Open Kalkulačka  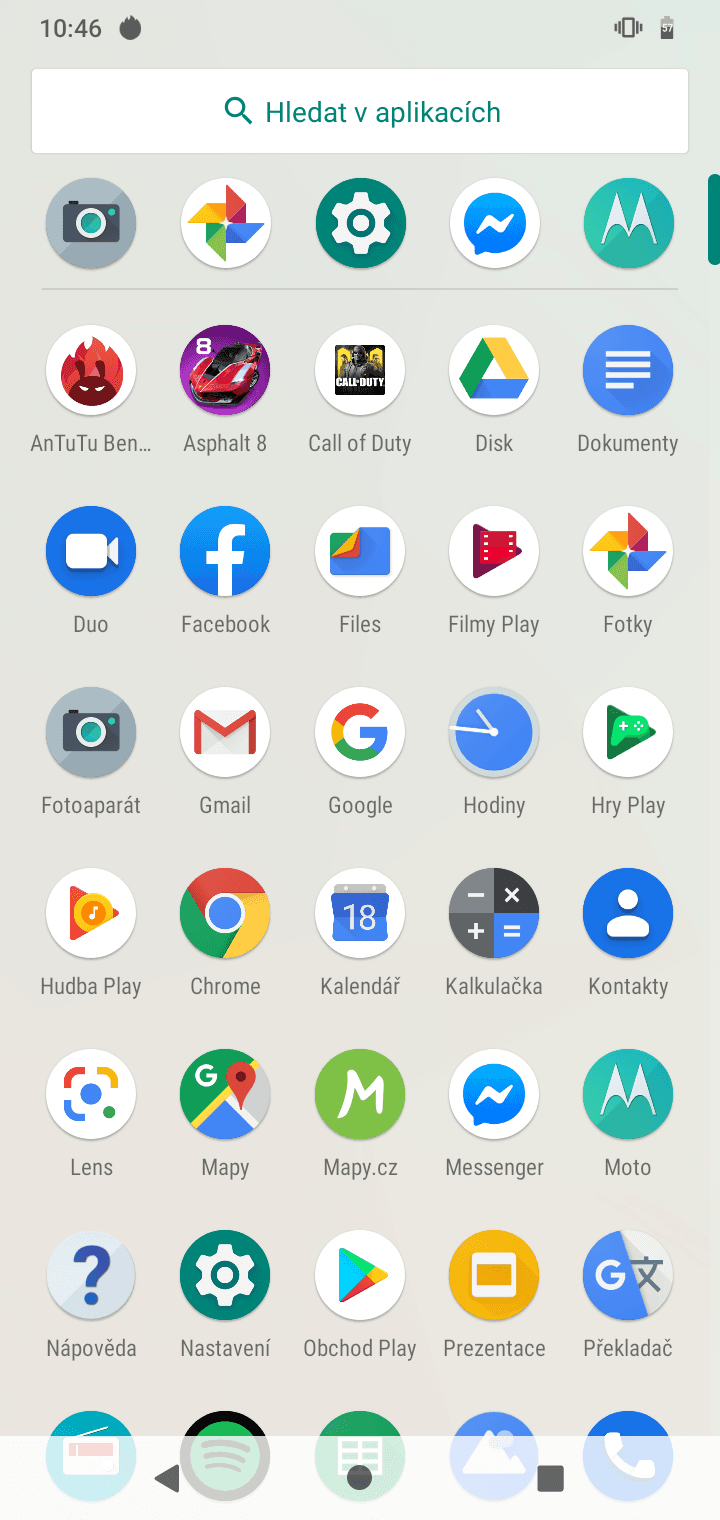point(494,913)
